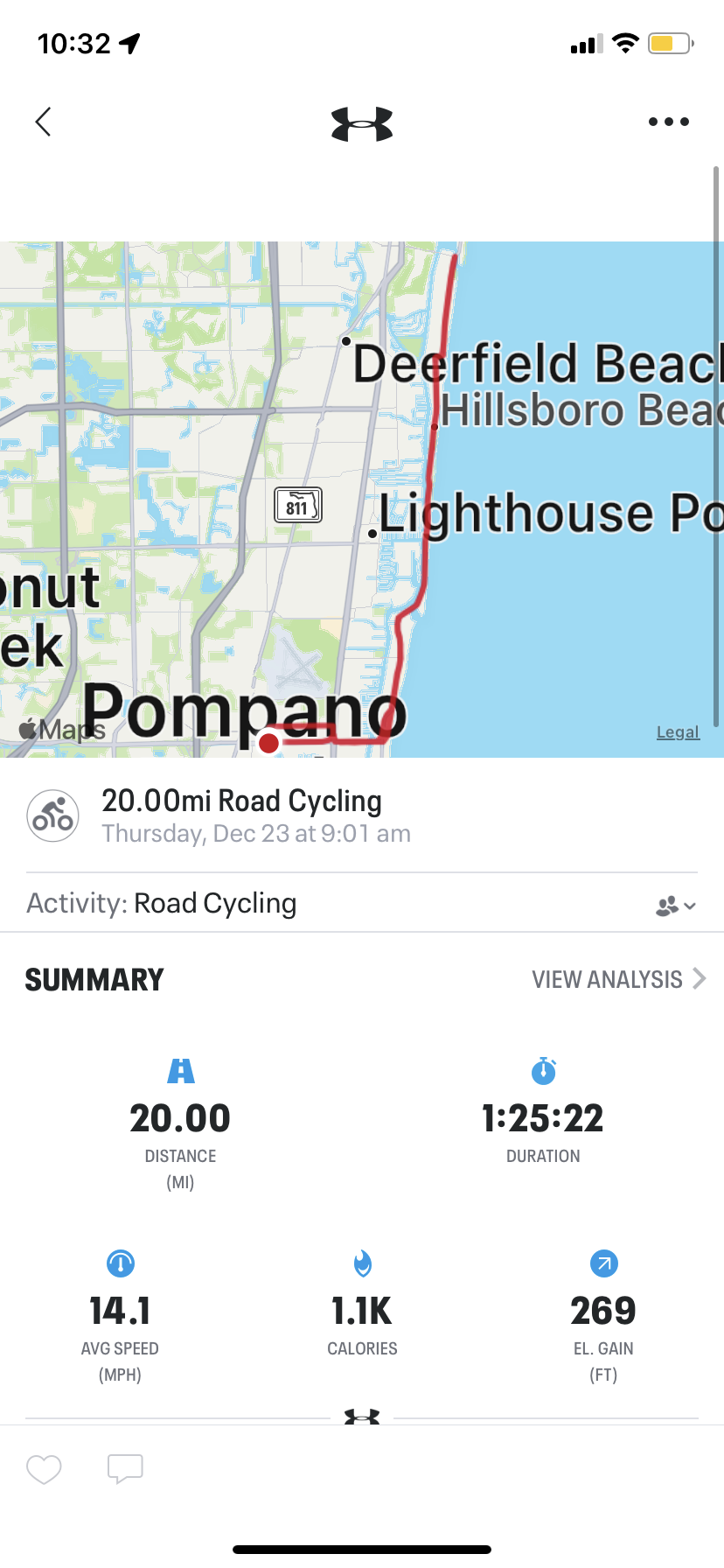The image size is (724, 1568).
Task: Open the three-dot overflow menu
Action: 668,122
